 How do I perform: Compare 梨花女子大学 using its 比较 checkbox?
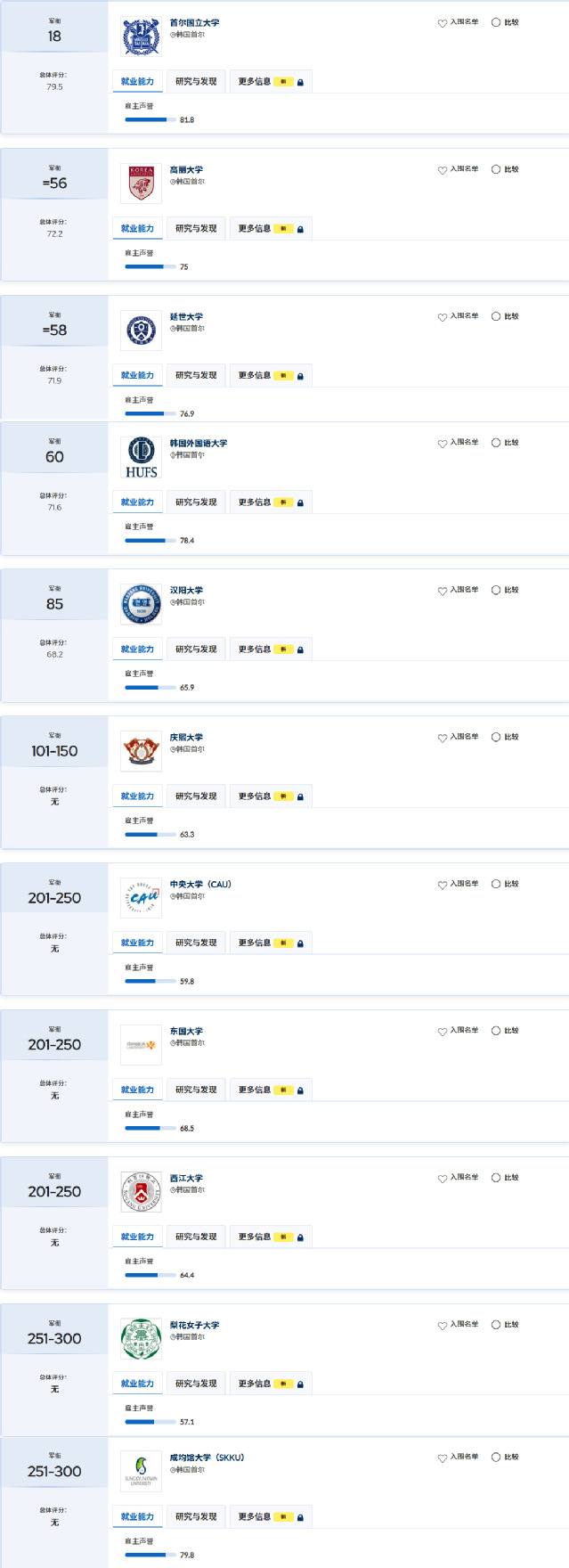(x=496, y=1325)
